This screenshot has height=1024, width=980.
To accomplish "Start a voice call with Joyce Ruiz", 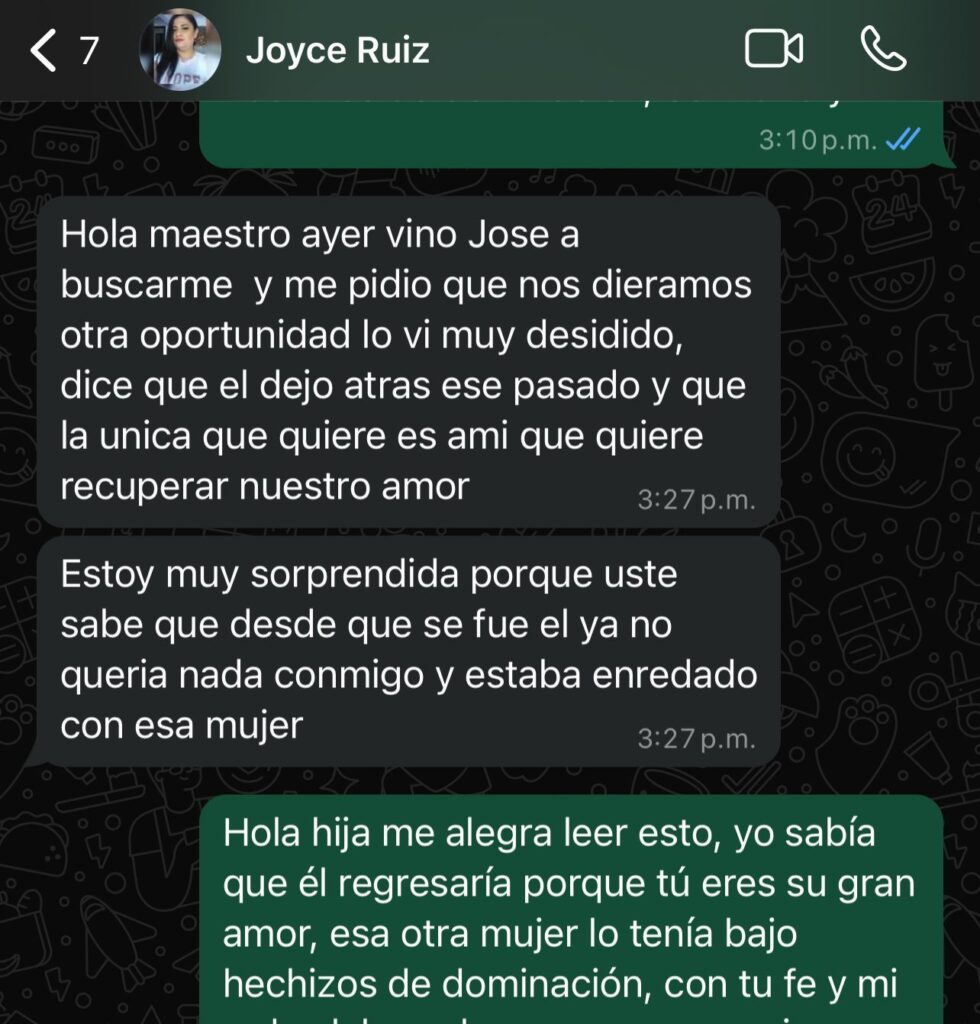I will tap(883, 49).
